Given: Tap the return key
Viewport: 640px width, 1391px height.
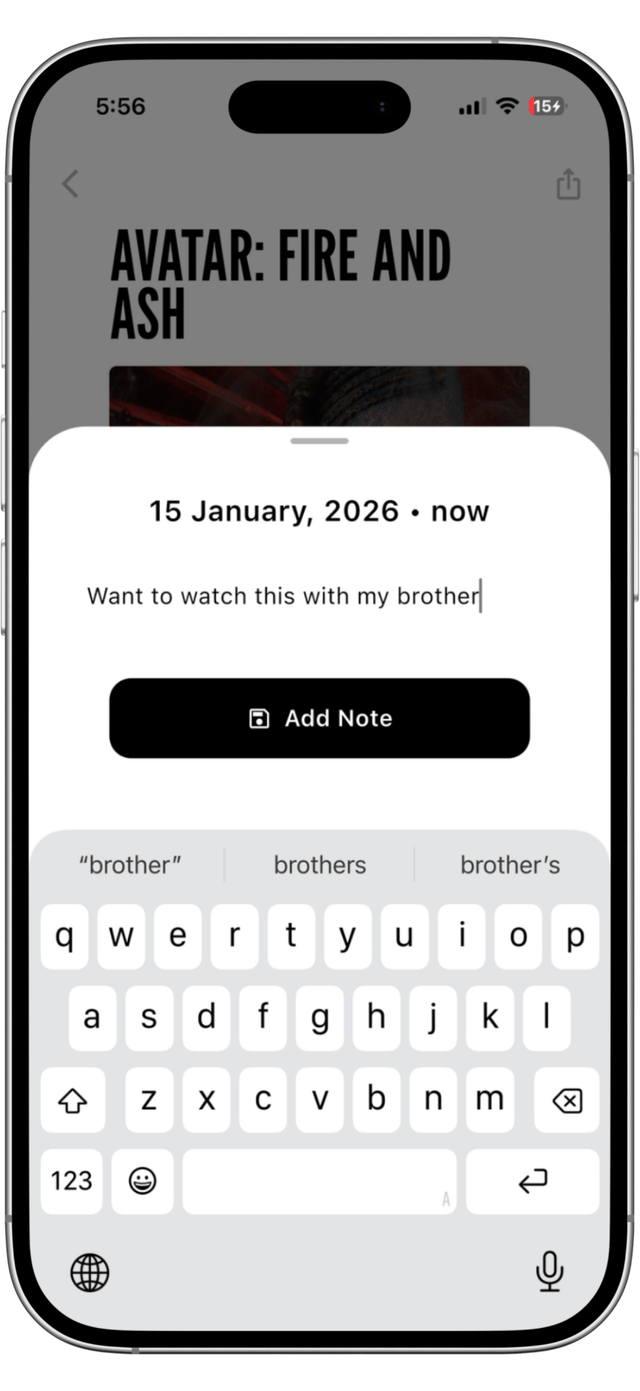Looking at the screenshot, I should [532, 1182].
